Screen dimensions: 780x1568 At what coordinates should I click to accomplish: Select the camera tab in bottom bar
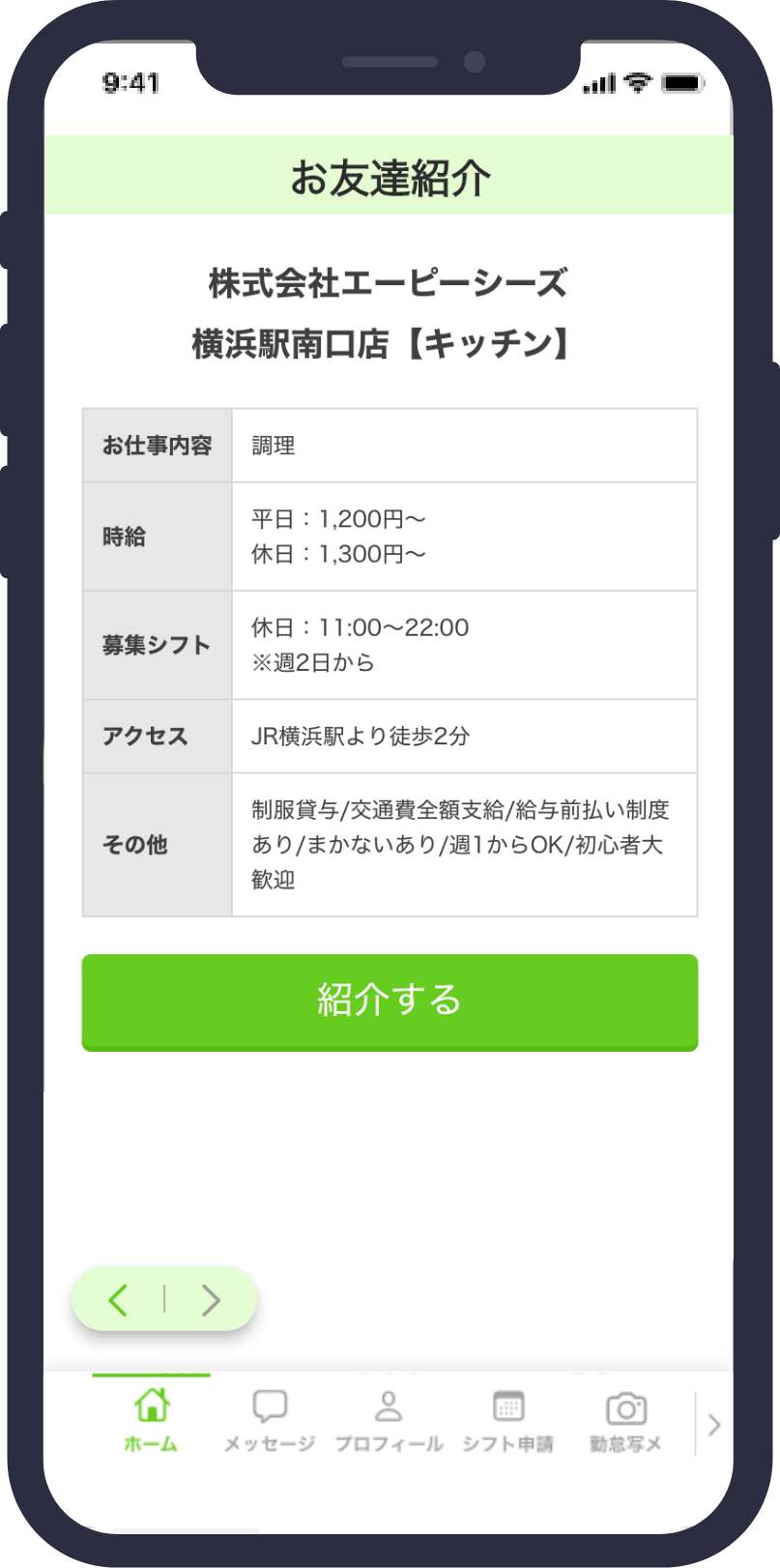coord(625,1419)
